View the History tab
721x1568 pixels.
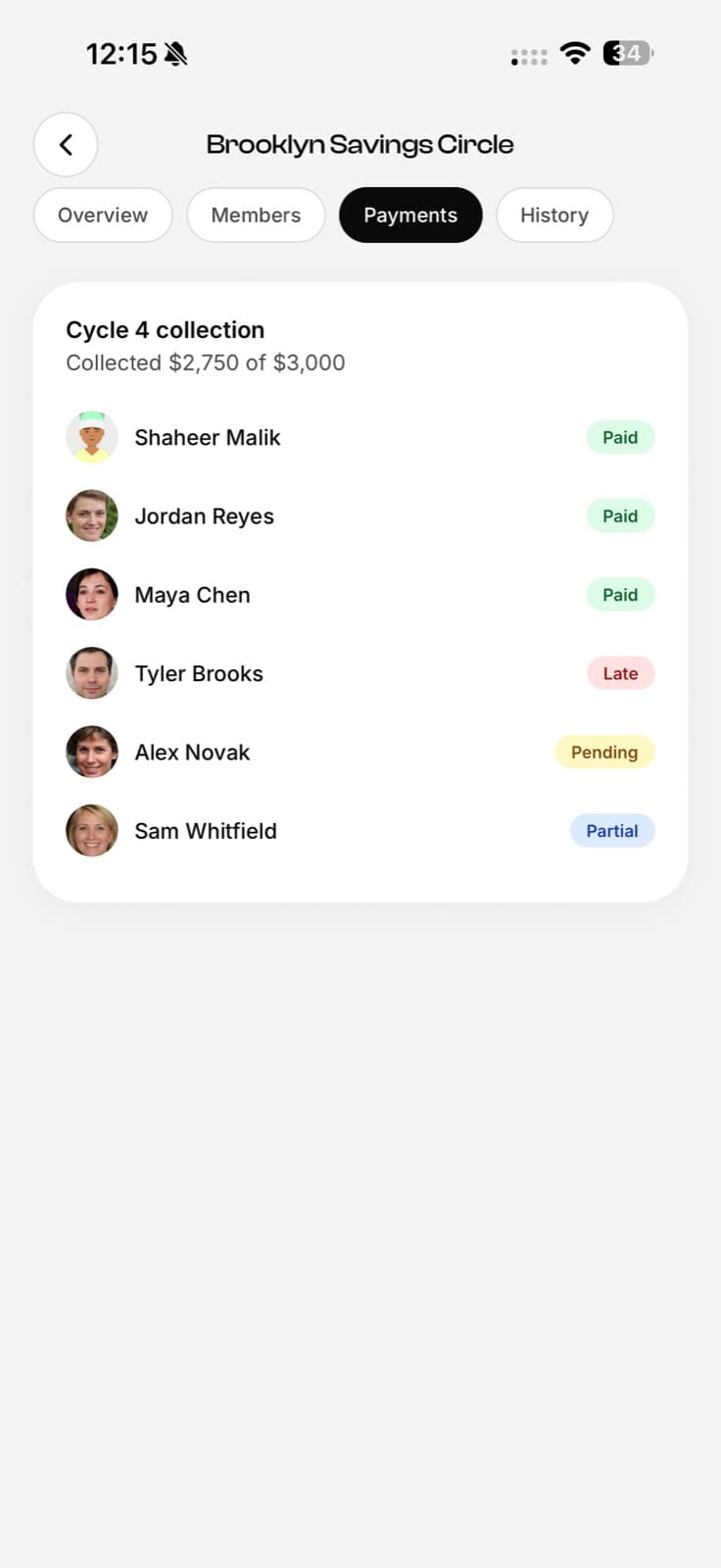[x=554, y=215]
